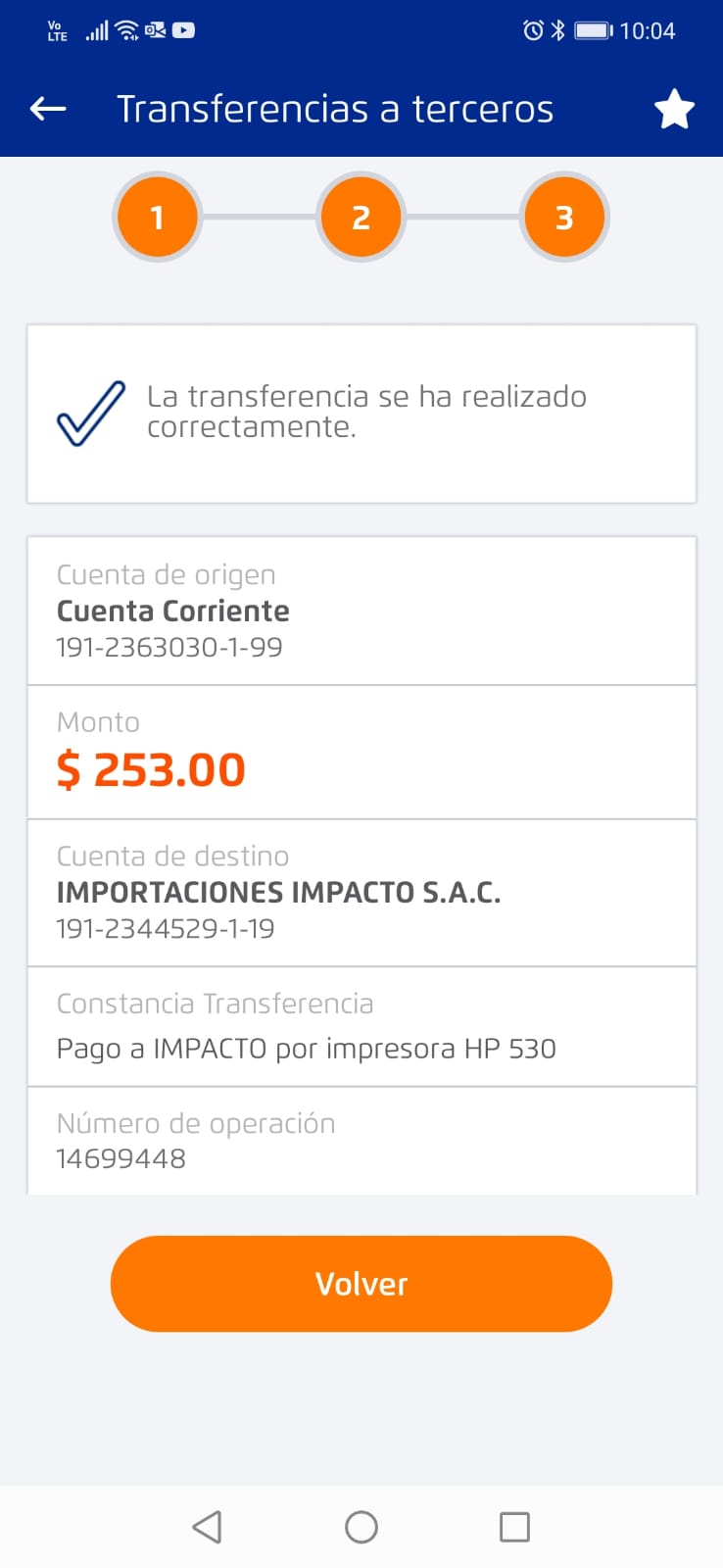Go back using the header arrow
The image size is (723, 1568).
48,109
